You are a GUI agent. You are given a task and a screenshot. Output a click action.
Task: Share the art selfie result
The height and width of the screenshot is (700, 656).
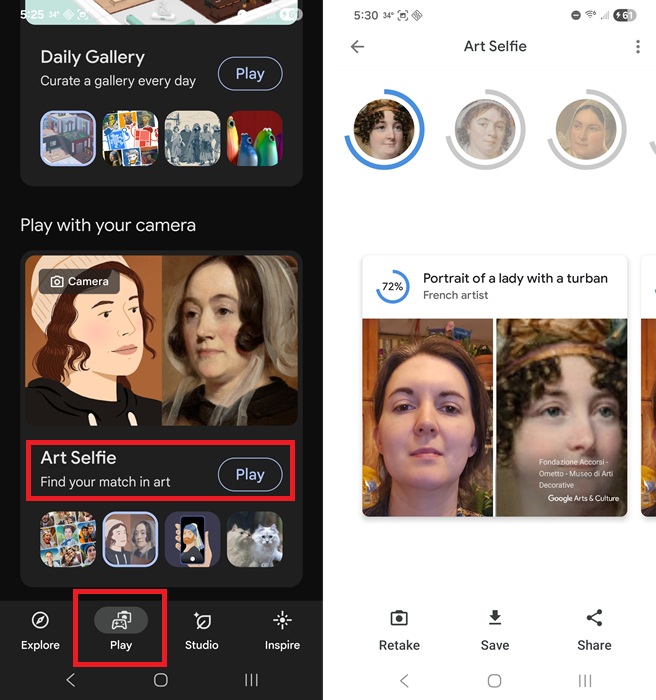click(x=594, y=631)
